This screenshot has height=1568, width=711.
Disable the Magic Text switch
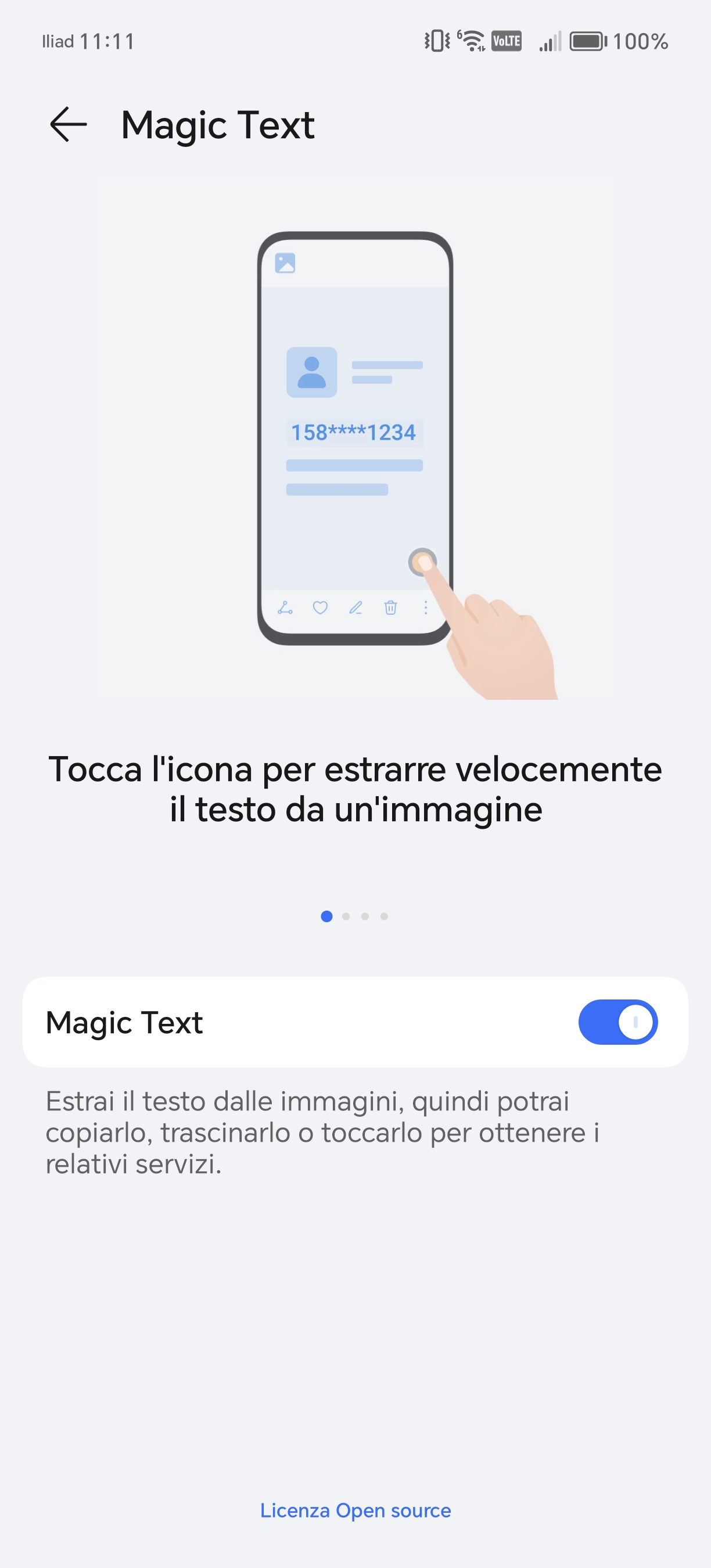click(617, 1022)
